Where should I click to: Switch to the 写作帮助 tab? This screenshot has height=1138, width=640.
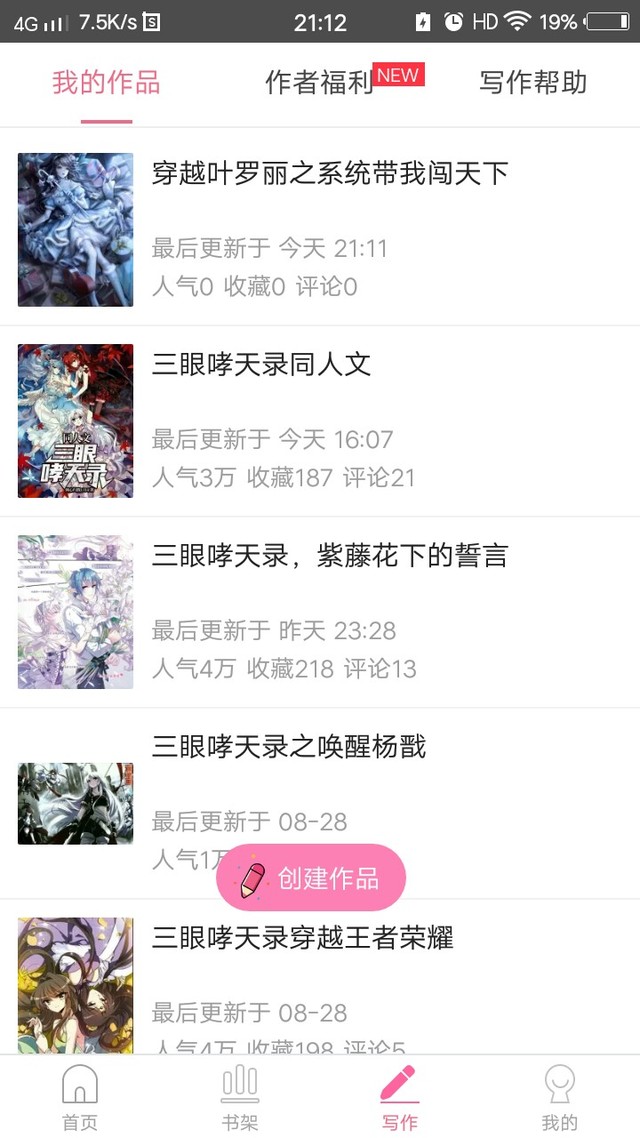533,83
